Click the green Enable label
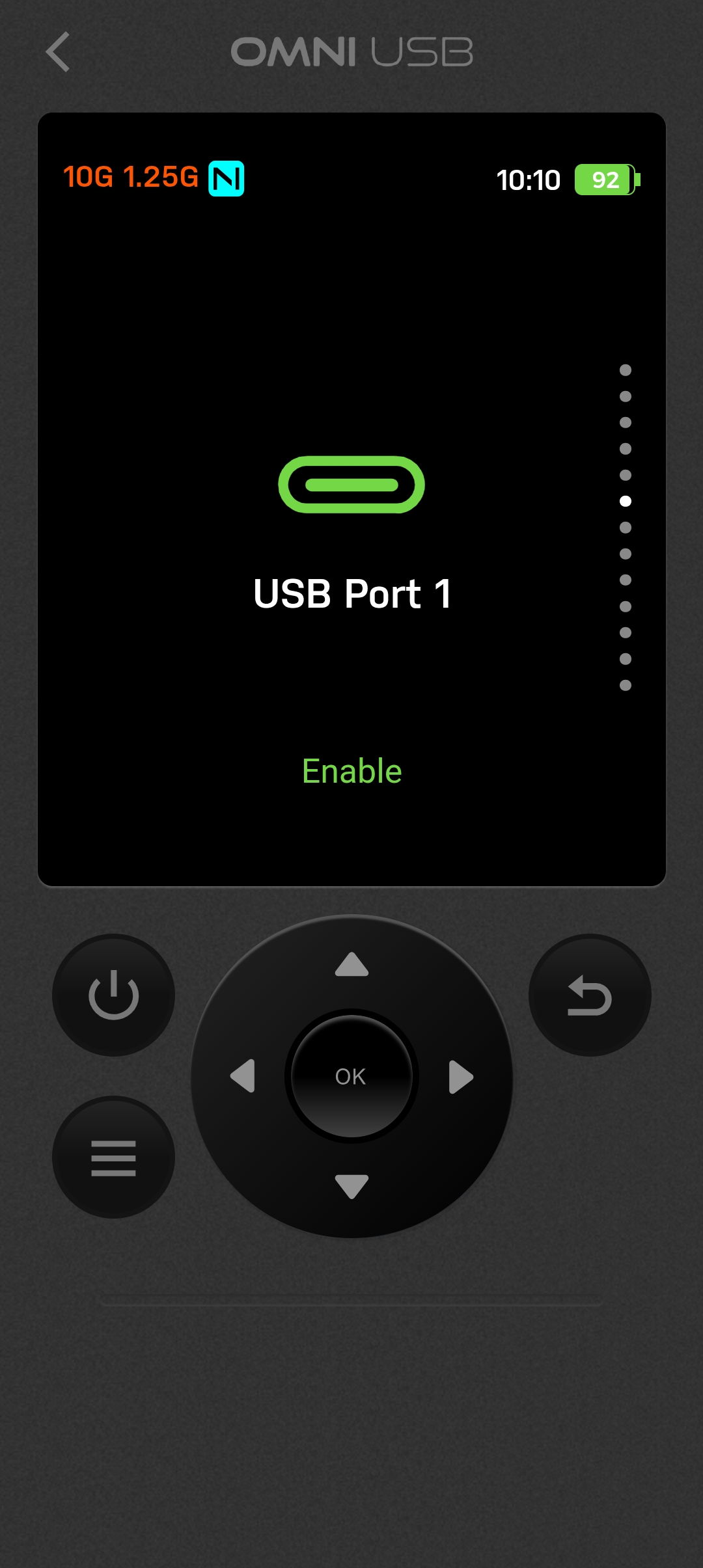This screenshot has height=1568, width=703. [351, 770]
